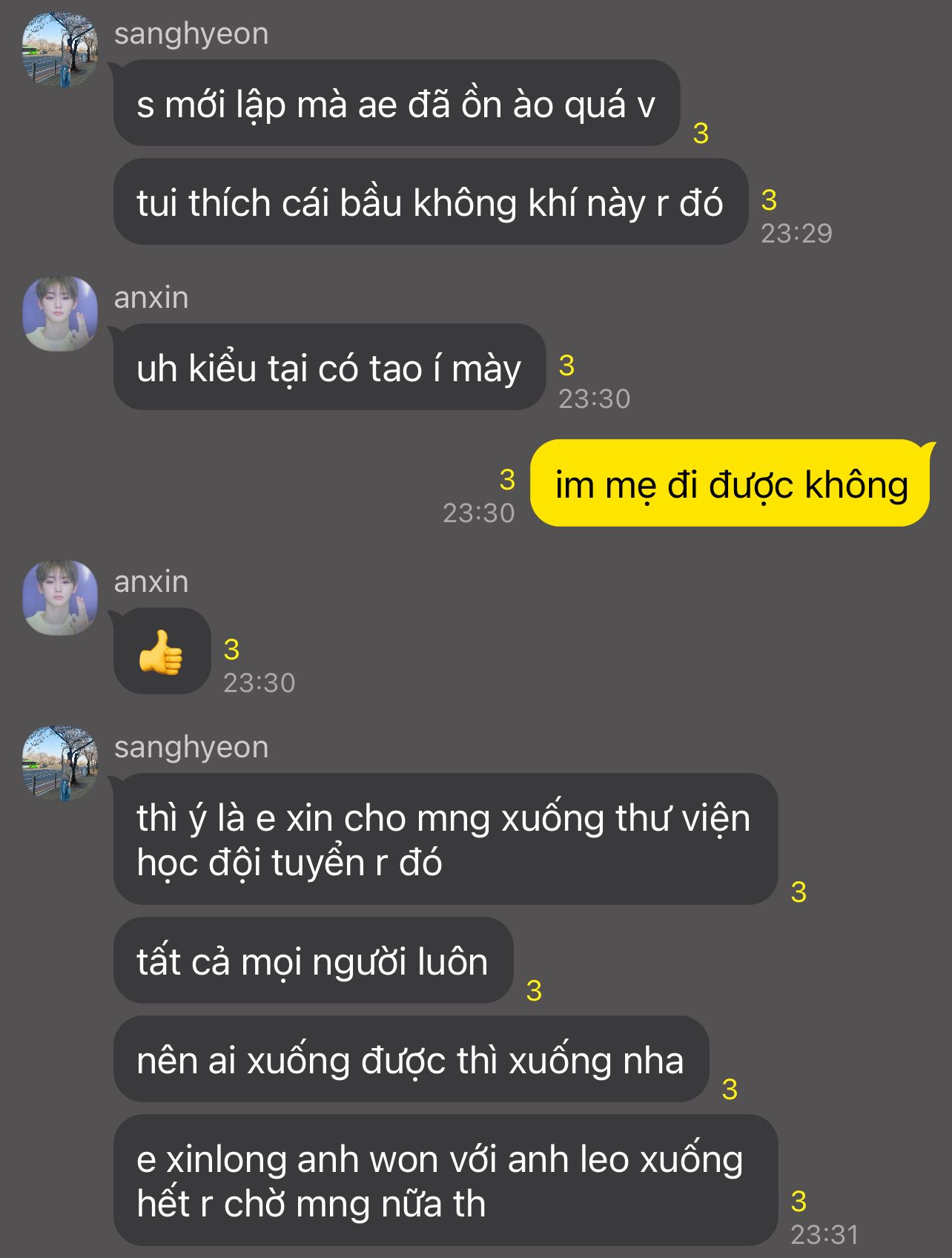Open anxin's avatar beside "uh kiểu tại" message
Screen dimensions: 952x1258
pyautogui.click(x=60, y=313)
